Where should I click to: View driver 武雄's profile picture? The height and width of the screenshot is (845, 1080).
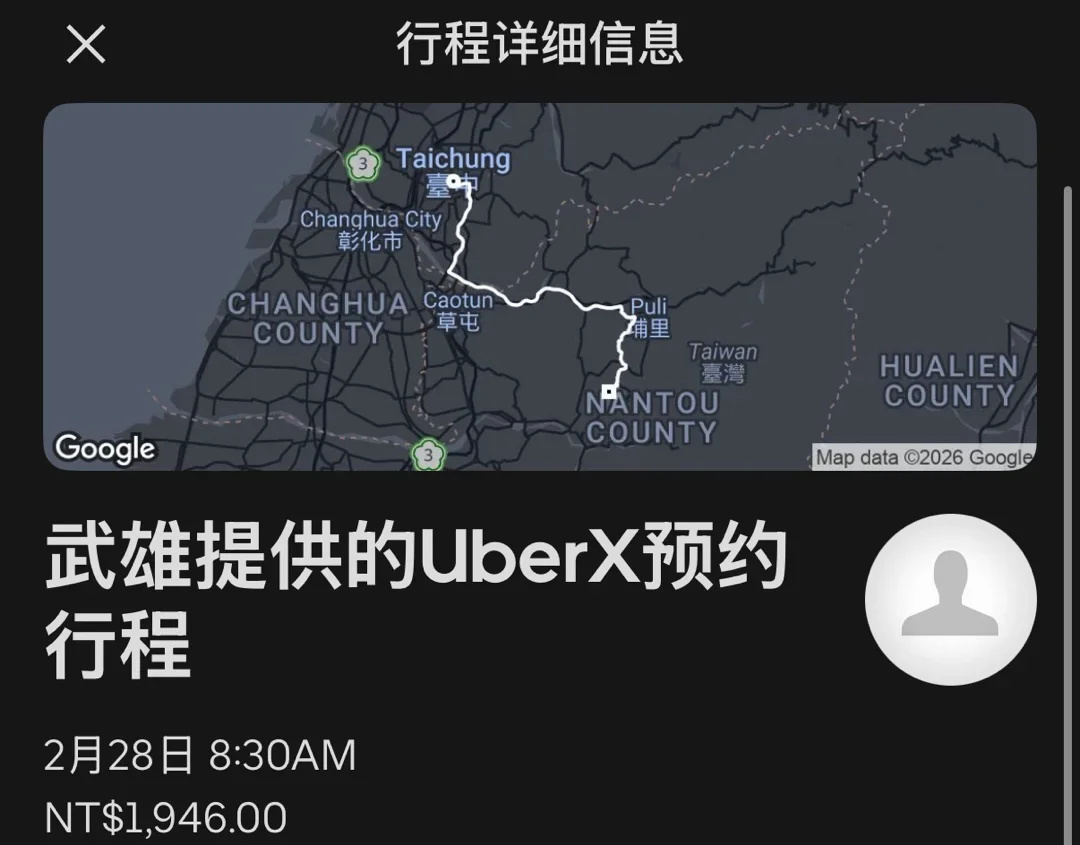tap(950, 599)
